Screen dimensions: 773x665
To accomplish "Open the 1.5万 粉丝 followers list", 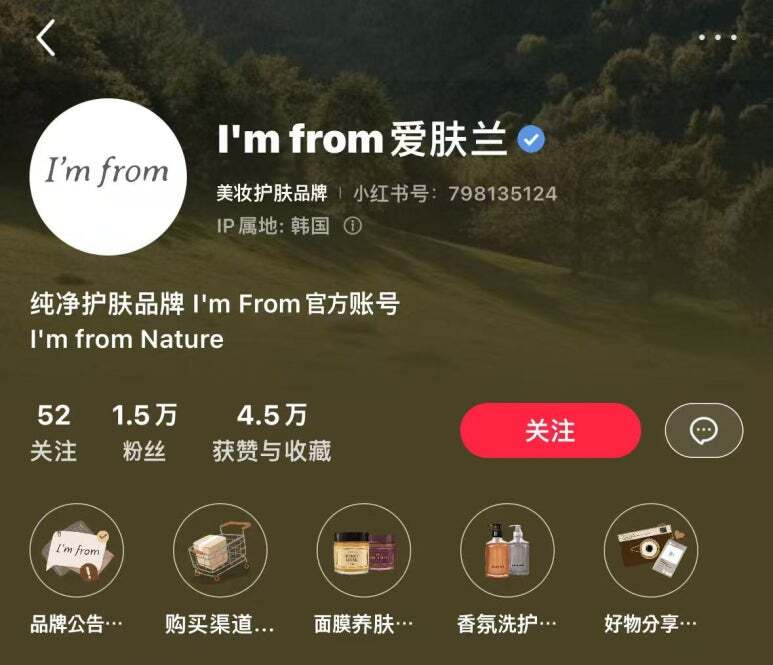I will [144, 432].
